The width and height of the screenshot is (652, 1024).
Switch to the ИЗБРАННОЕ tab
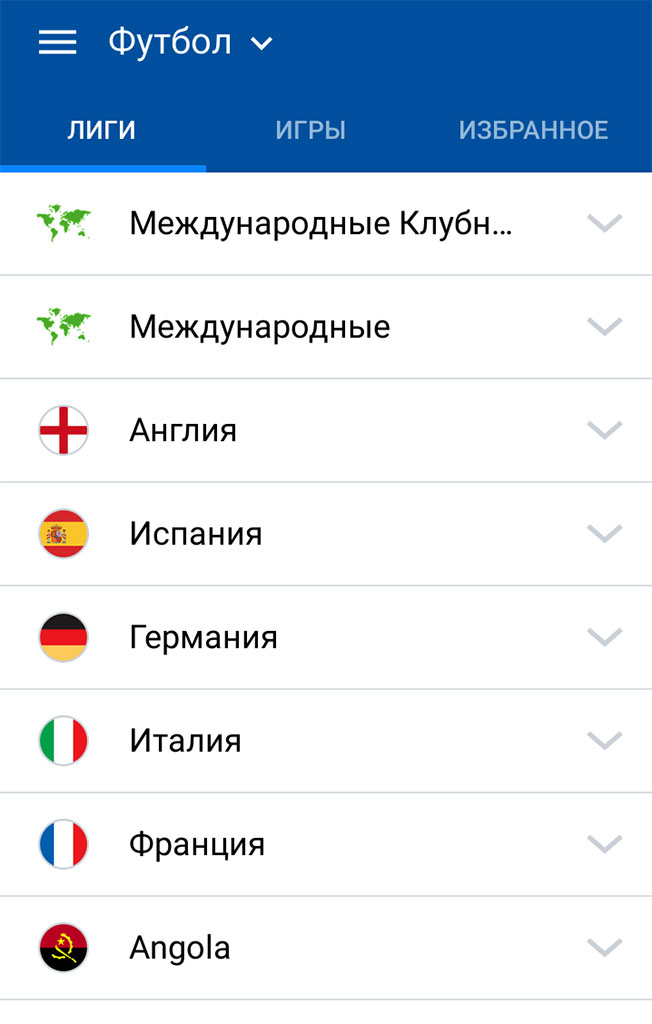533,130
